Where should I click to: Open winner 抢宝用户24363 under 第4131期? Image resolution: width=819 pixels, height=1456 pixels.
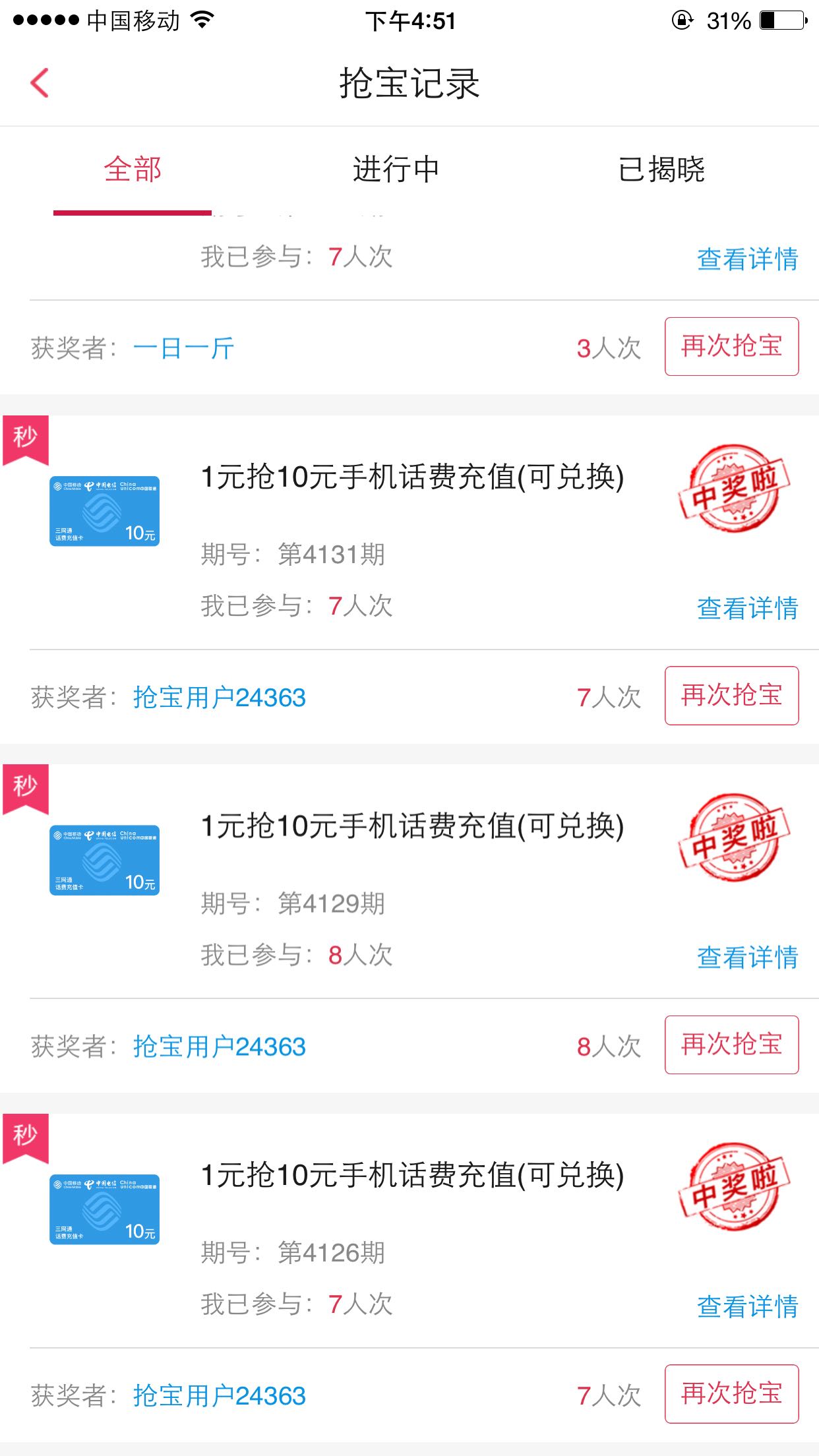coord(219,698)
